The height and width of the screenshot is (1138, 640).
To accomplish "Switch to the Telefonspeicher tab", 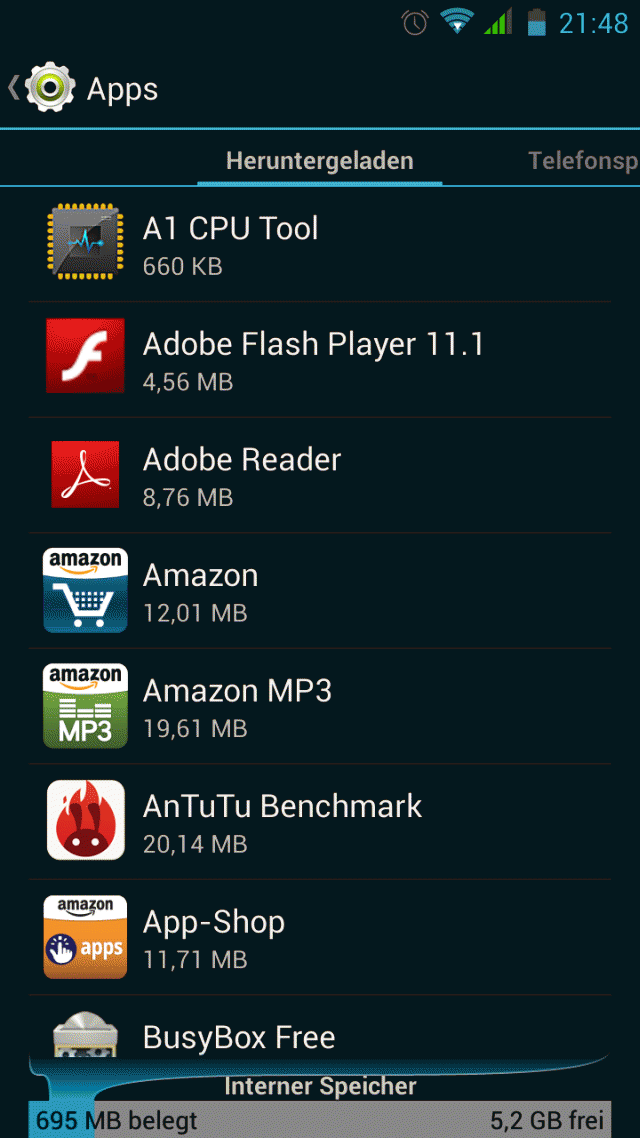I will click(582, 161).
